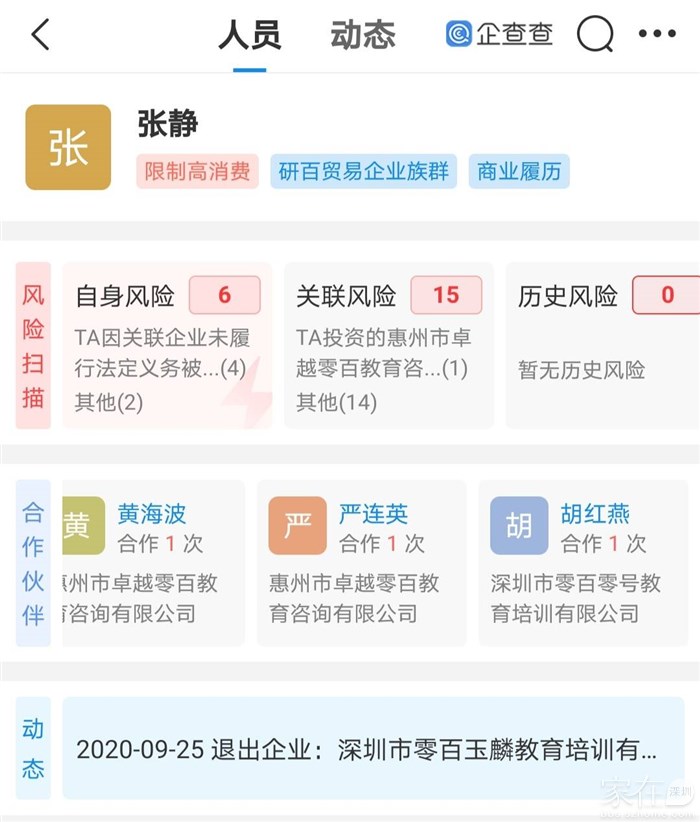This screenshot has width=700, height=822.
Task: Open the 自身风险 card
Action: click(x=167, y=345)
